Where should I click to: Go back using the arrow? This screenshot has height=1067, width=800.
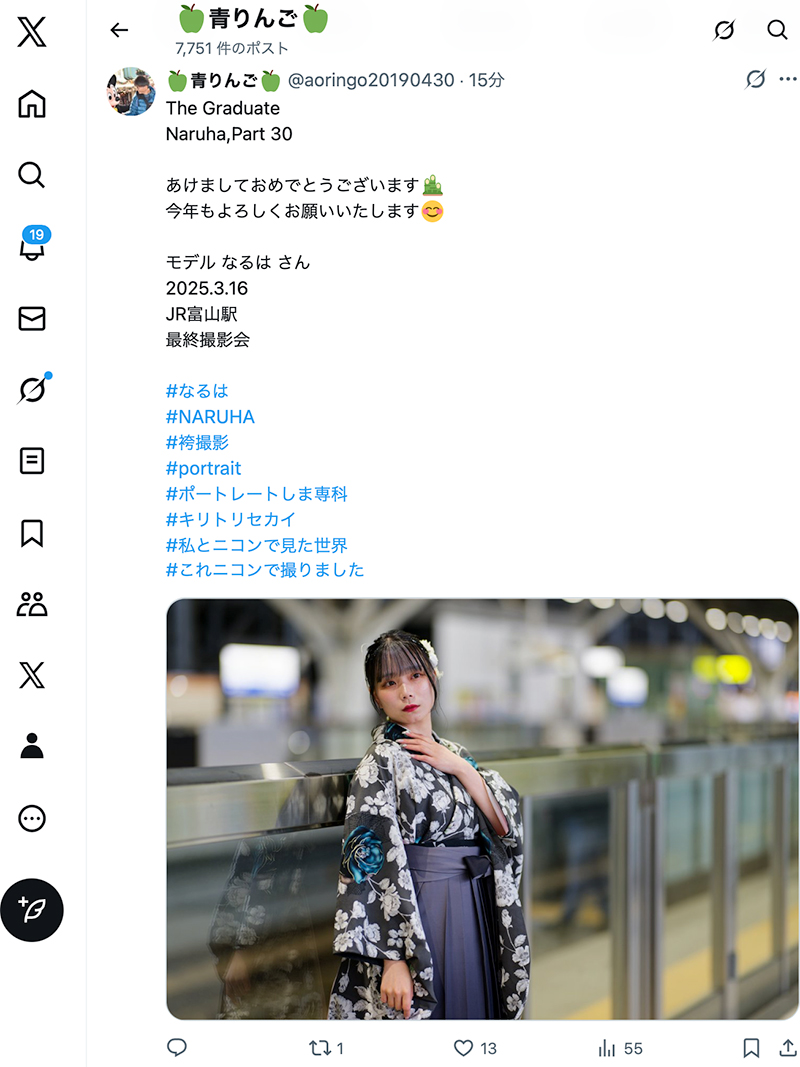[x=119, y=30]
